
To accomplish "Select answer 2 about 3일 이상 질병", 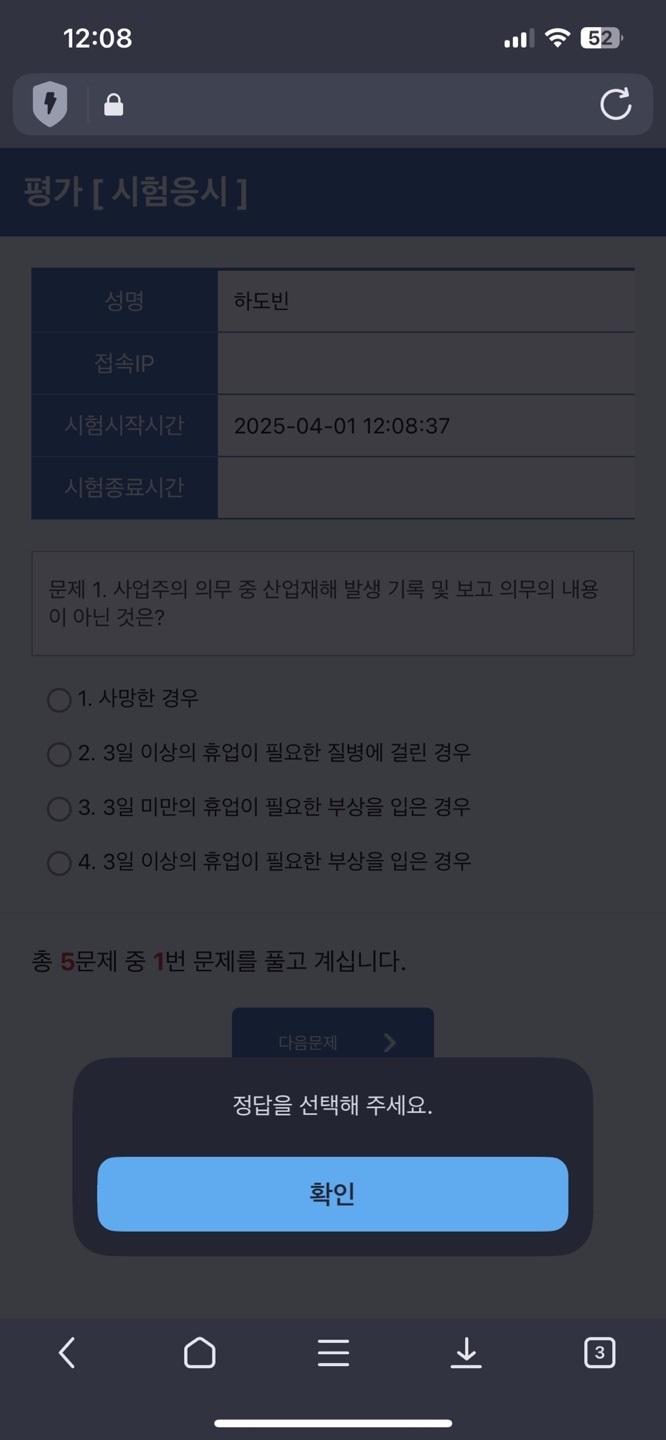I will tap(59, 754).
